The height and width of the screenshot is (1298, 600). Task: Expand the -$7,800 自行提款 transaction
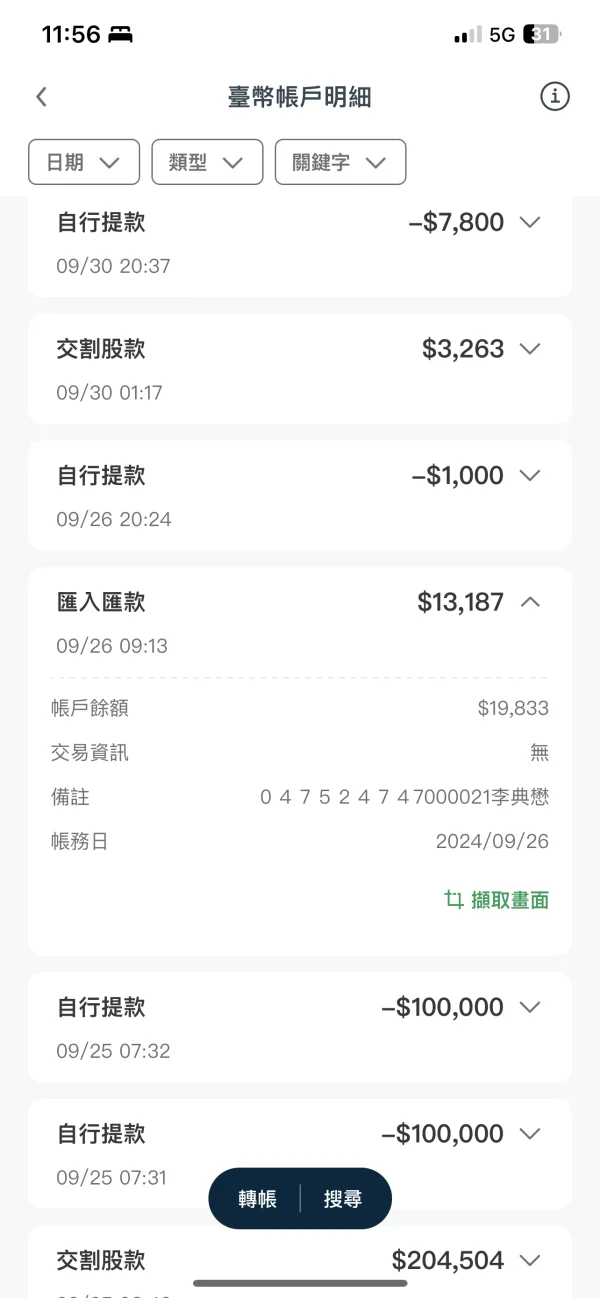coord(530,222)
